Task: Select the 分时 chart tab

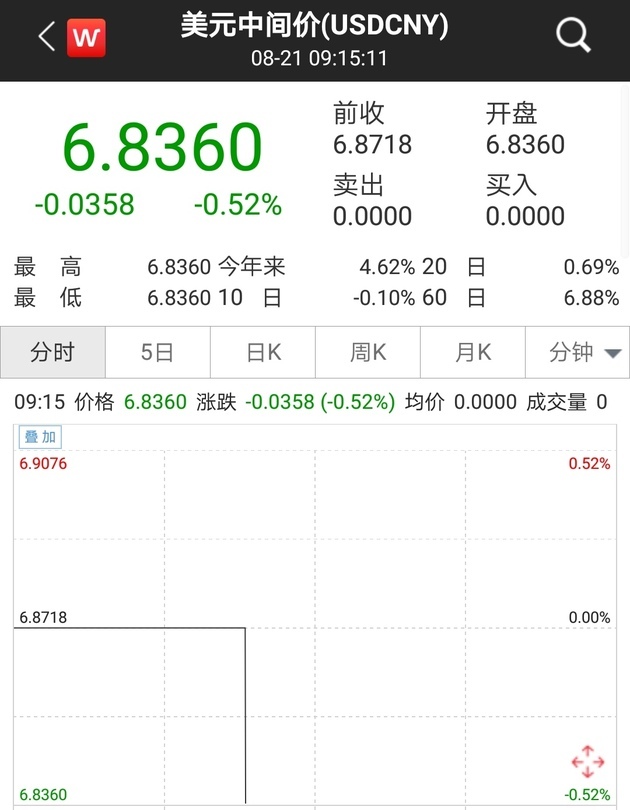Action: tap(52, 352)
